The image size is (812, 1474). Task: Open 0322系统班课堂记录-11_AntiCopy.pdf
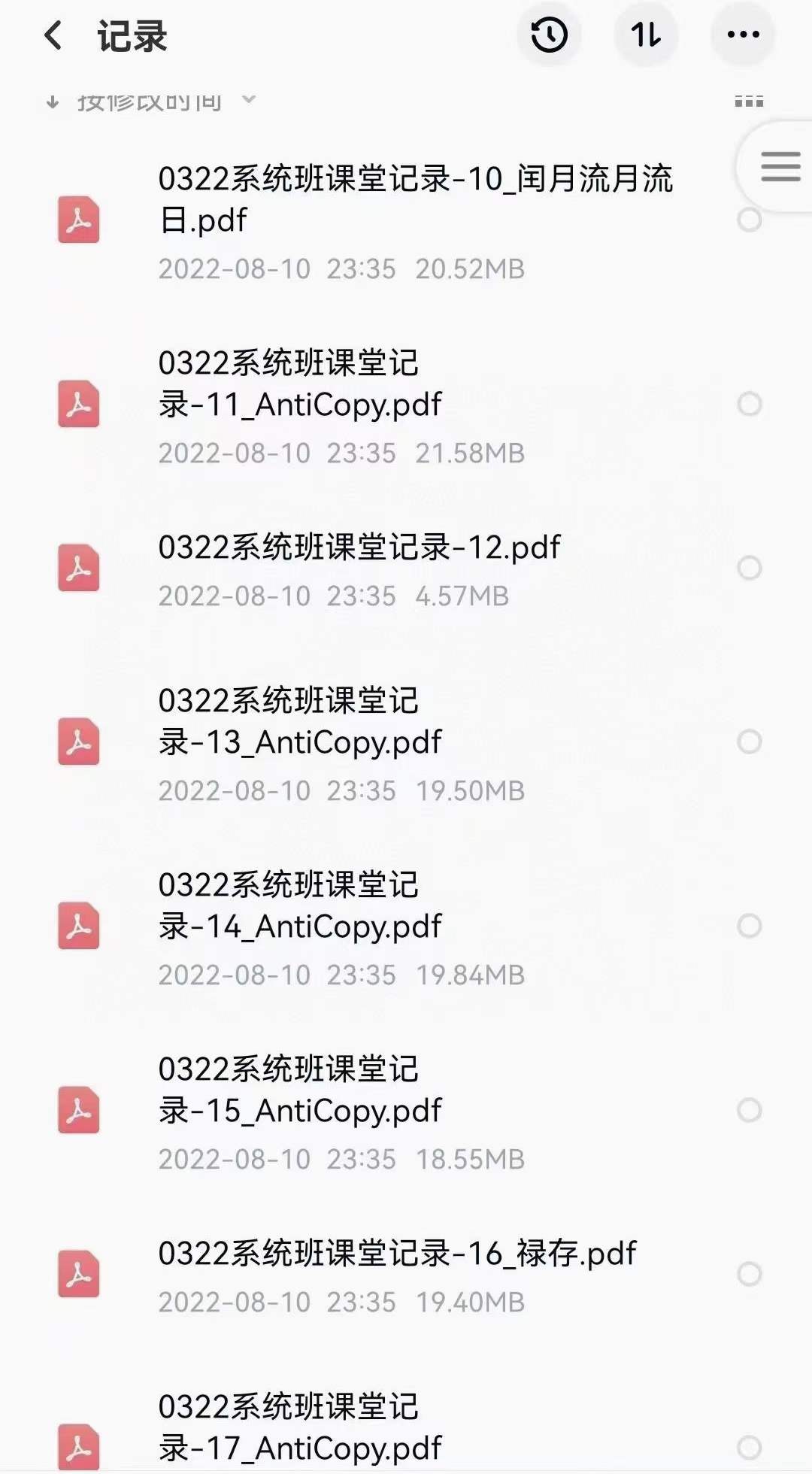(301, 384)
